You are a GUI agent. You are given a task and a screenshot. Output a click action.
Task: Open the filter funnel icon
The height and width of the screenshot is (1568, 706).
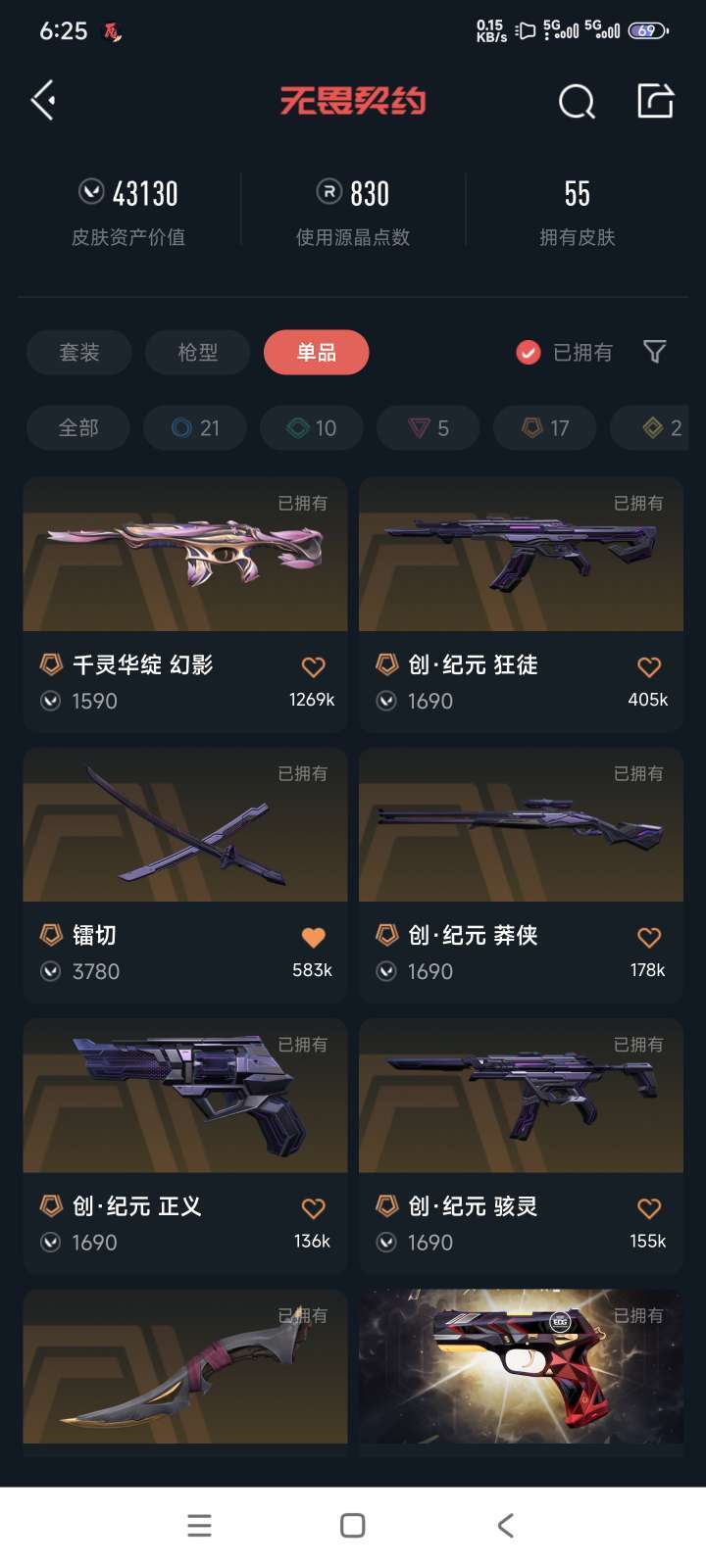(x=654, y=352)
